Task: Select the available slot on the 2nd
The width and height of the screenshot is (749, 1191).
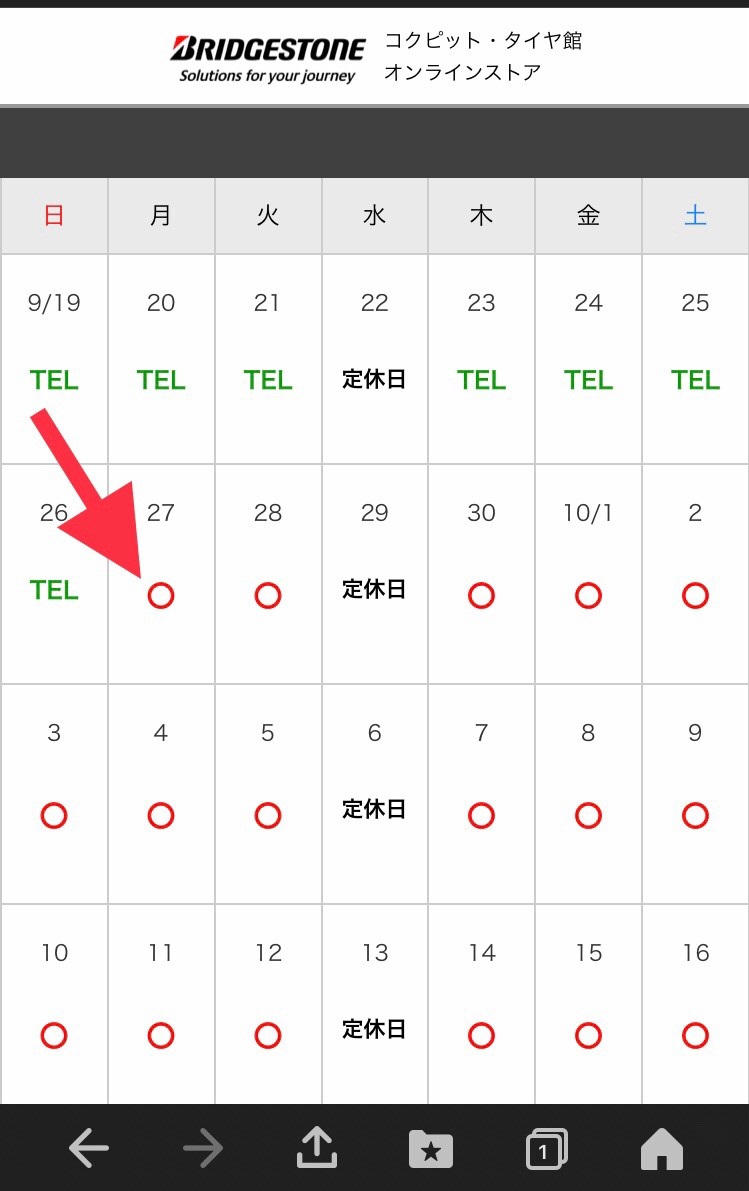Action: coord(695,596)
